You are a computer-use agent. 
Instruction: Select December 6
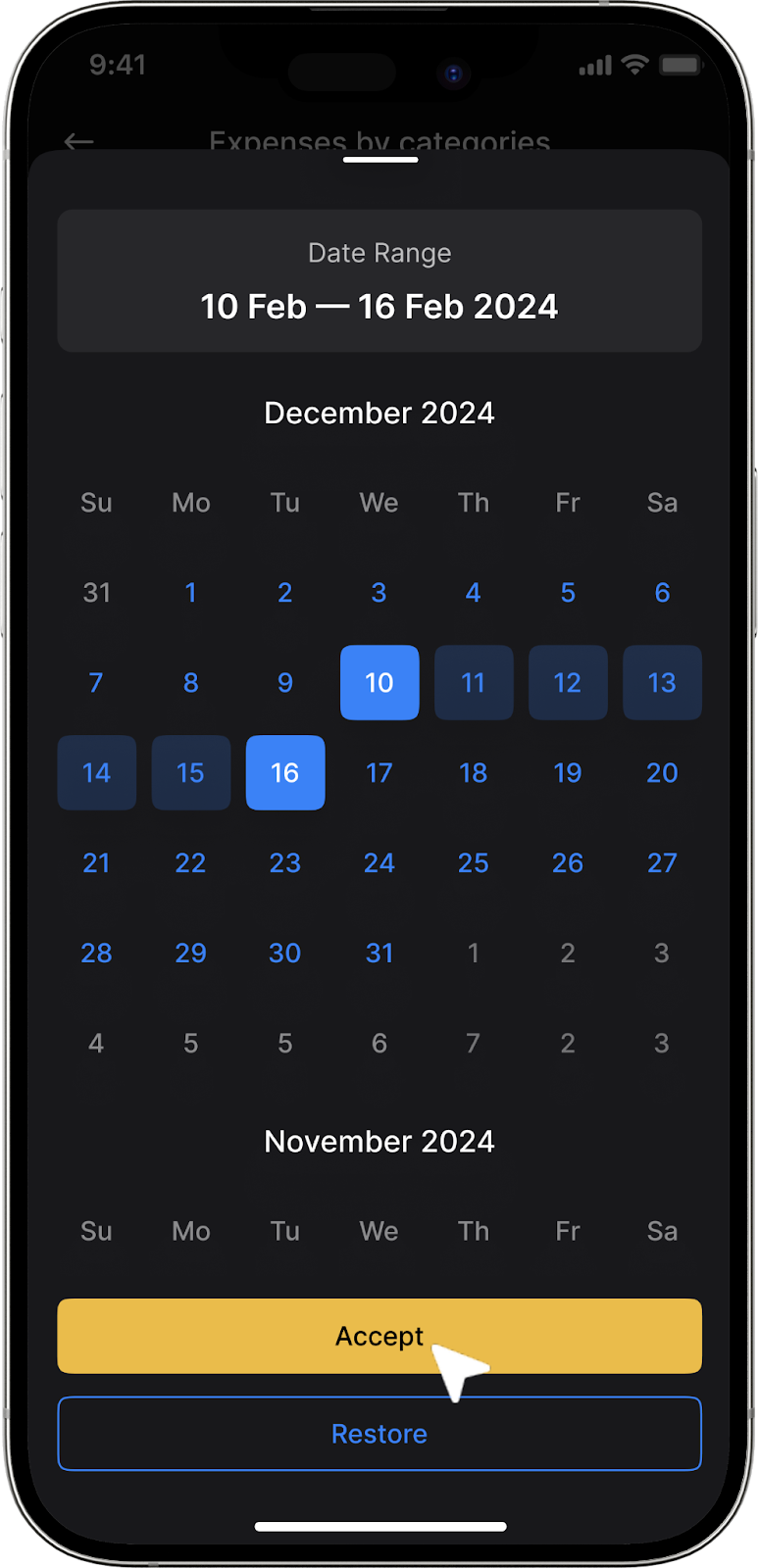(x=662, y=592)
